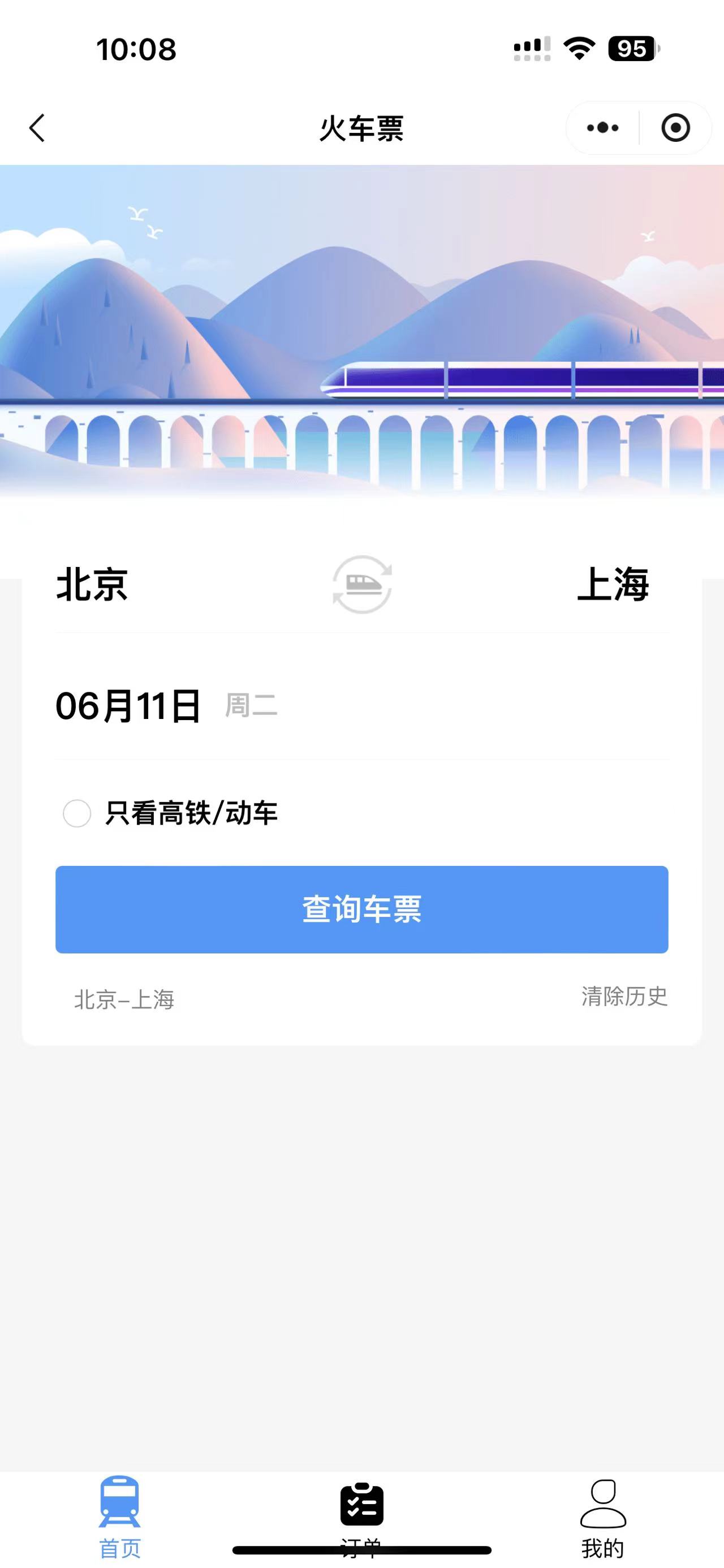Switch to the 首页 tab

(120, 1515)
